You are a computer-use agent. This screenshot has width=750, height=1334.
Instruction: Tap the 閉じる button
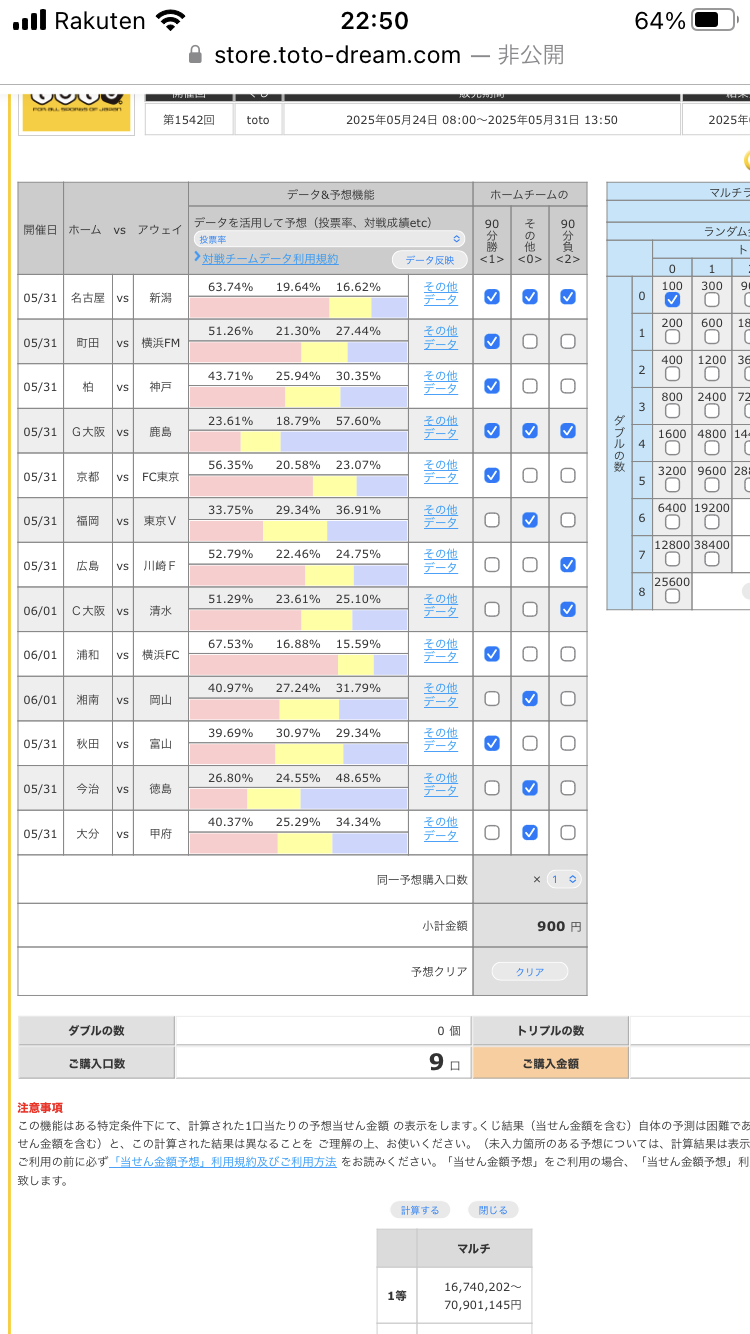[493, 1210]
